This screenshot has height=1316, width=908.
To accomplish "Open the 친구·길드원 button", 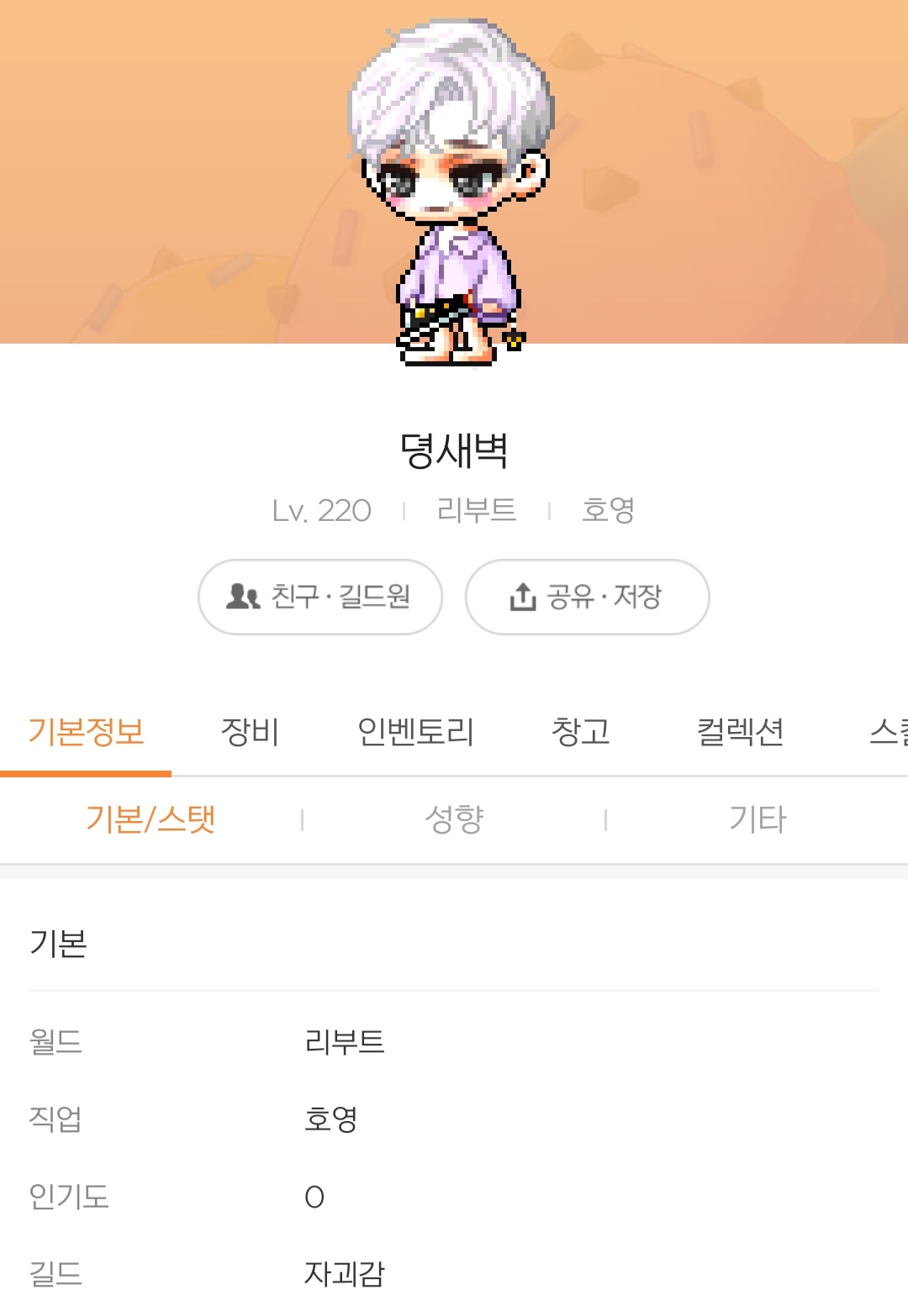I will (x=319, y=597).
